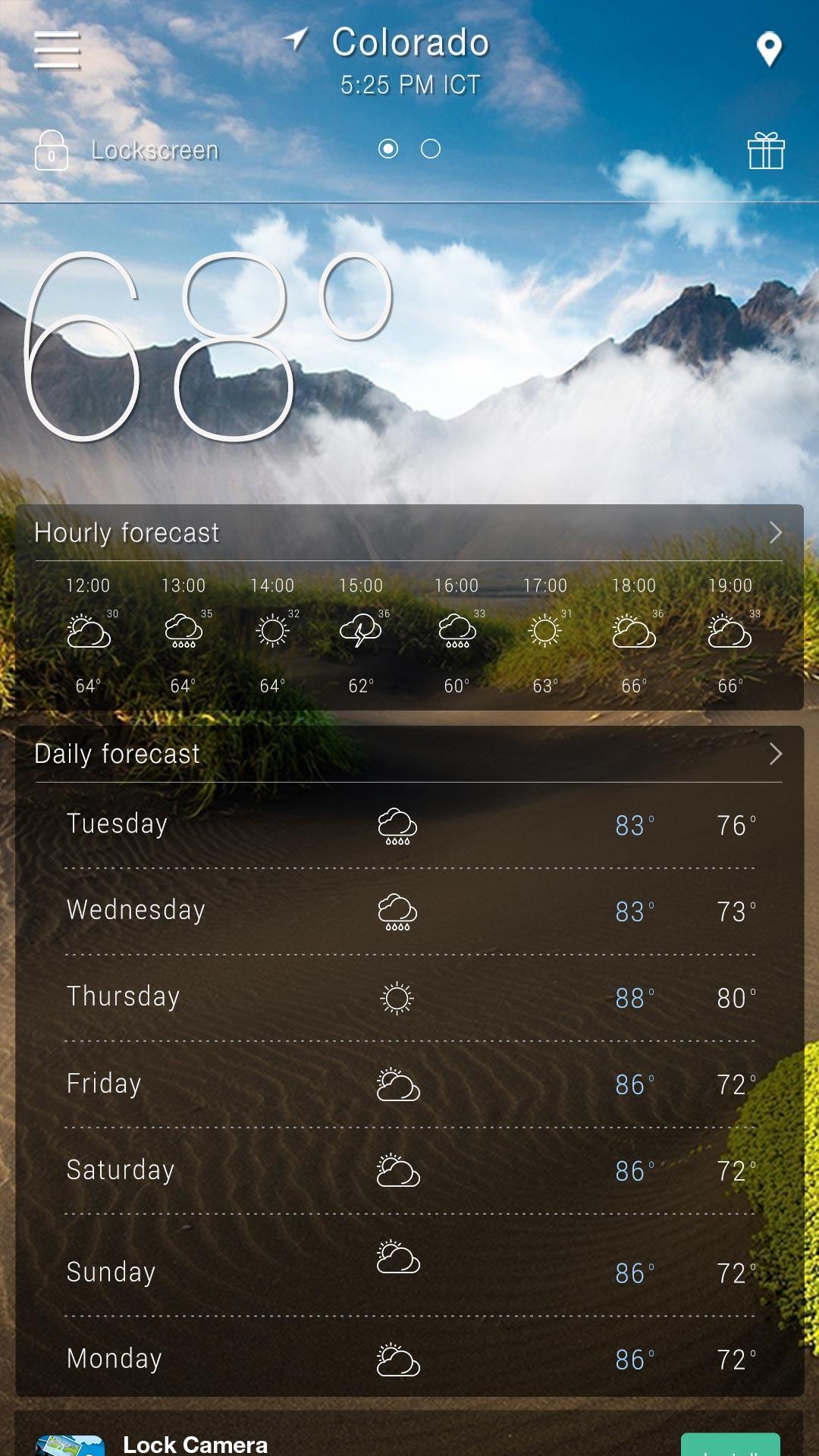Open the hamburger menu
This screenshot has height=1456, width=819.
click(x=57, y=50)
